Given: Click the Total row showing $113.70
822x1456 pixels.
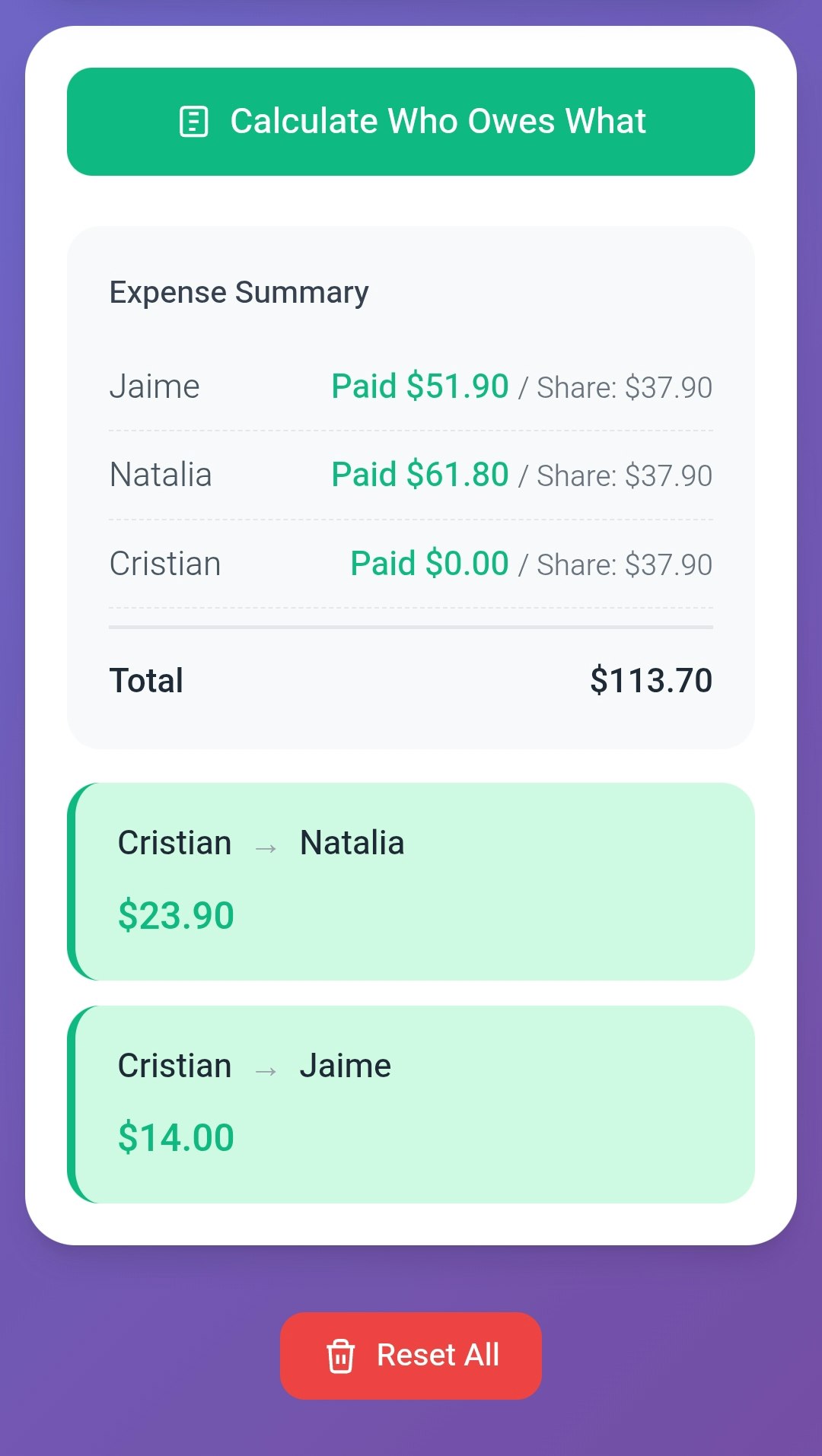Looking at the screenshot, I should pos(411,679).
